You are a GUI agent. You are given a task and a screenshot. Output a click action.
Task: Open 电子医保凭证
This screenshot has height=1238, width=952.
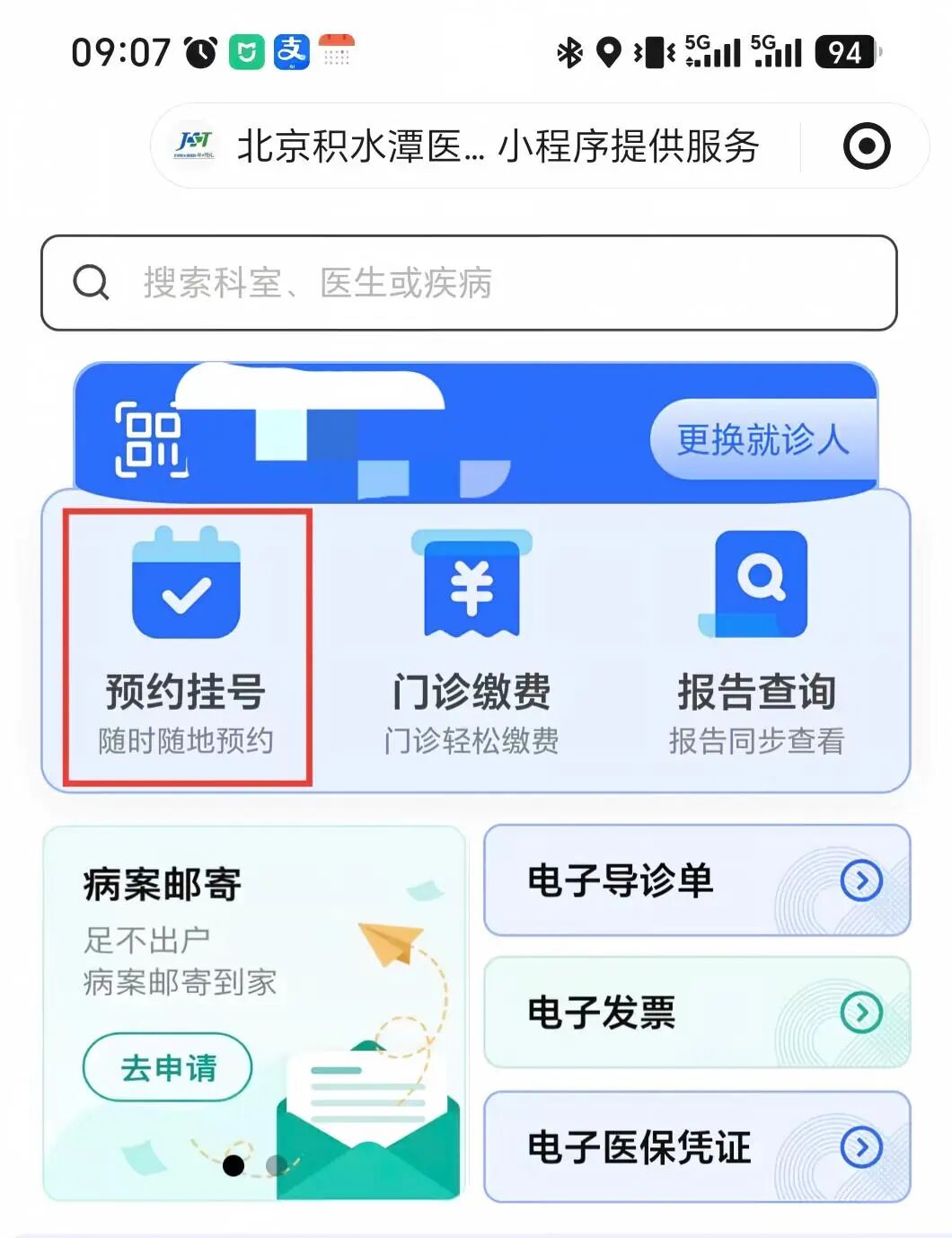tap(697, 1146)
